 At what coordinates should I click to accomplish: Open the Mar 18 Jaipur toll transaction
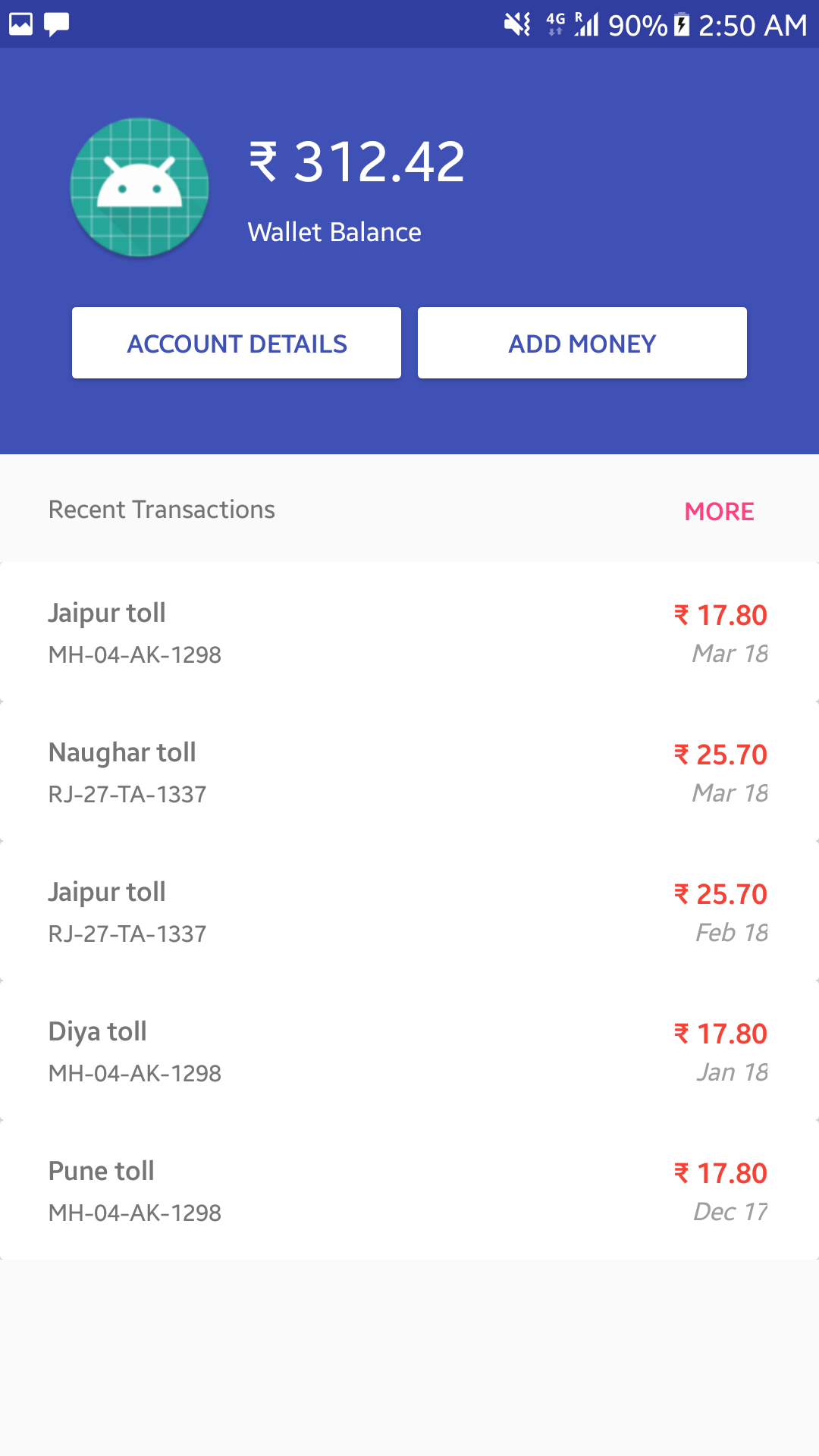409,632
